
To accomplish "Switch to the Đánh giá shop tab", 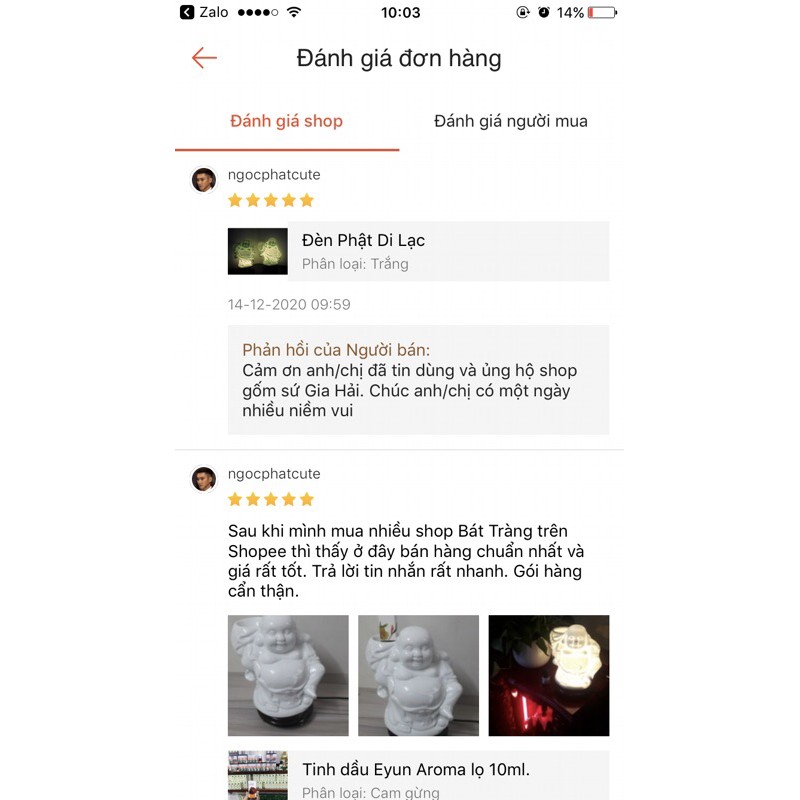I will 287,121.
